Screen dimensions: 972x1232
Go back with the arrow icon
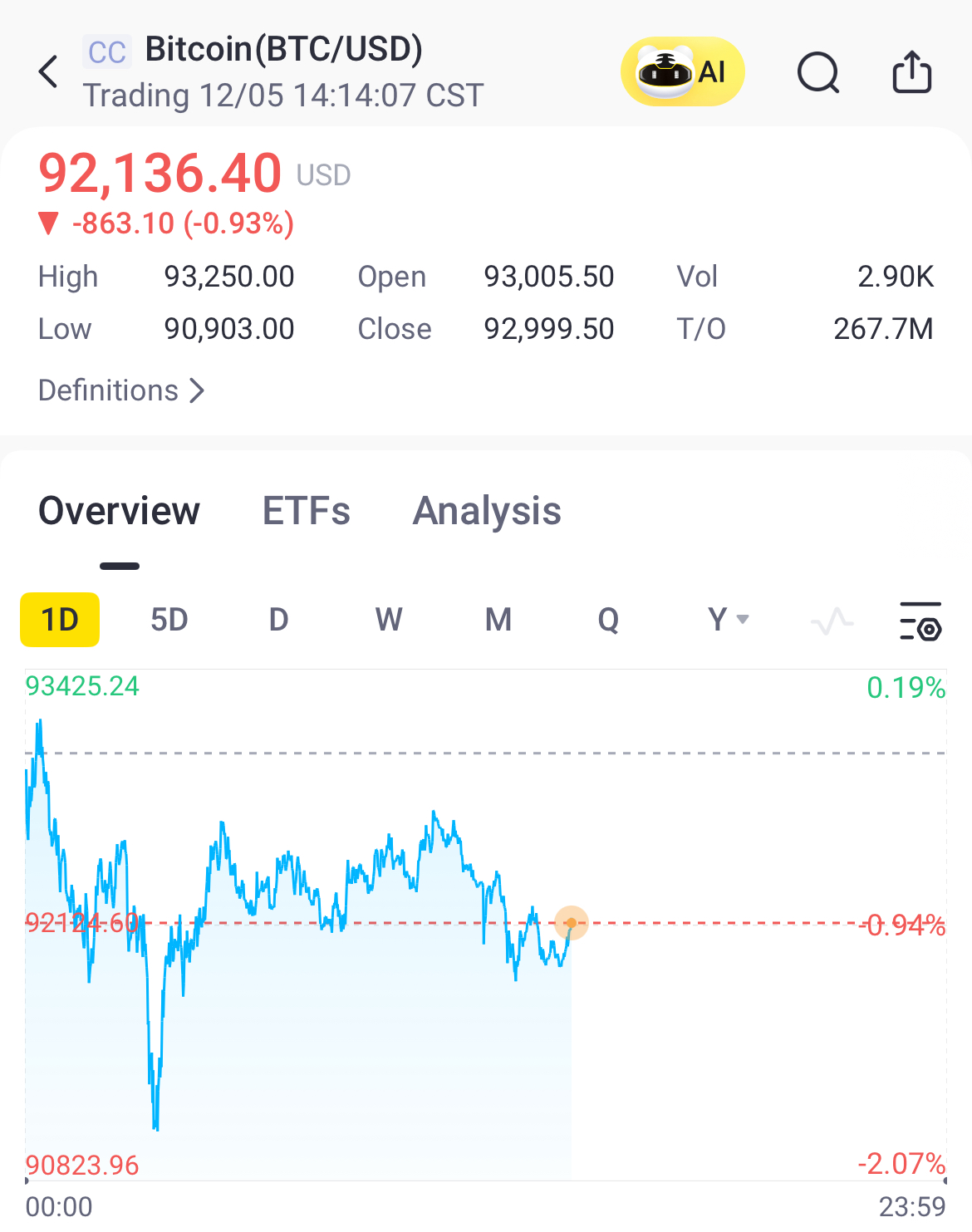pyautogui.click(x=49, y=72)
